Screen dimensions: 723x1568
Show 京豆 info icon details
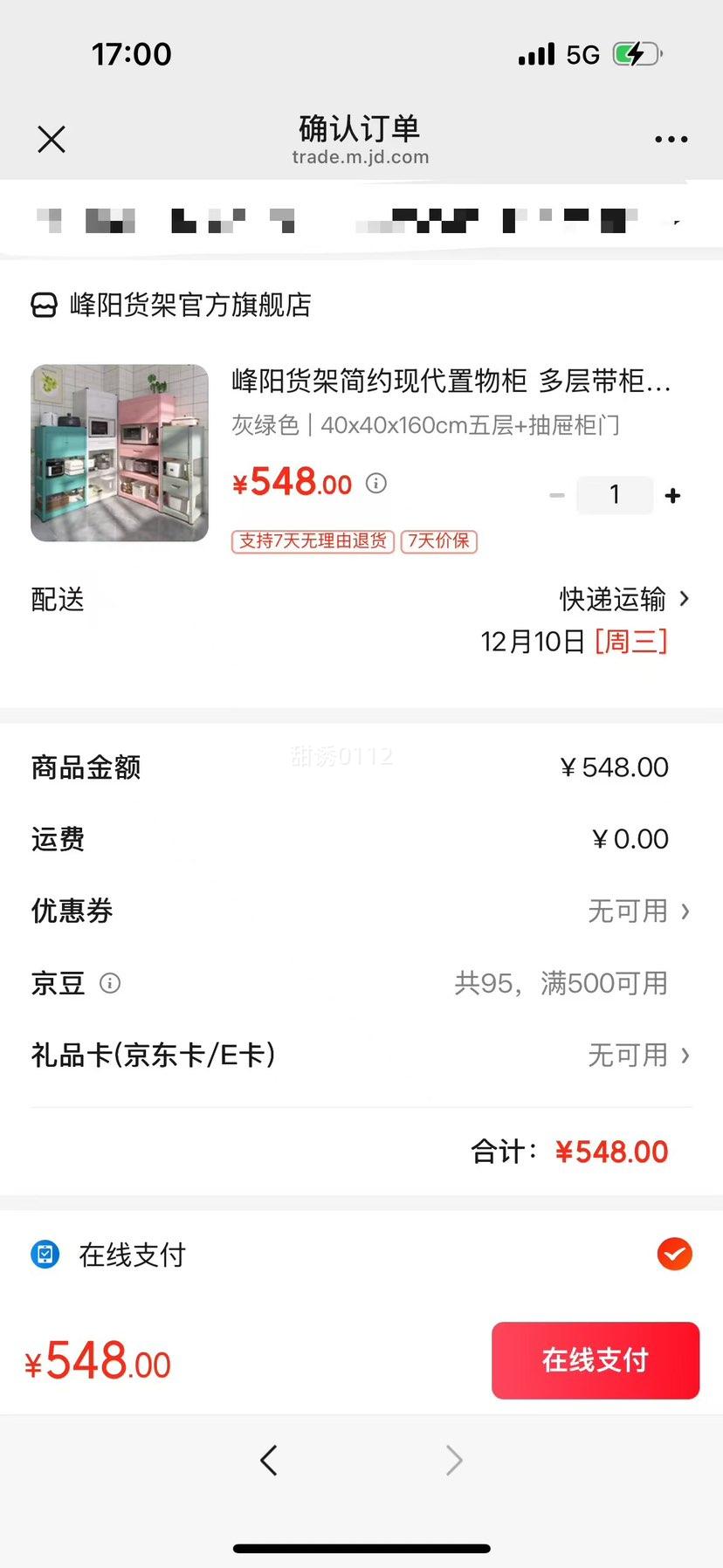pos(110,984)
